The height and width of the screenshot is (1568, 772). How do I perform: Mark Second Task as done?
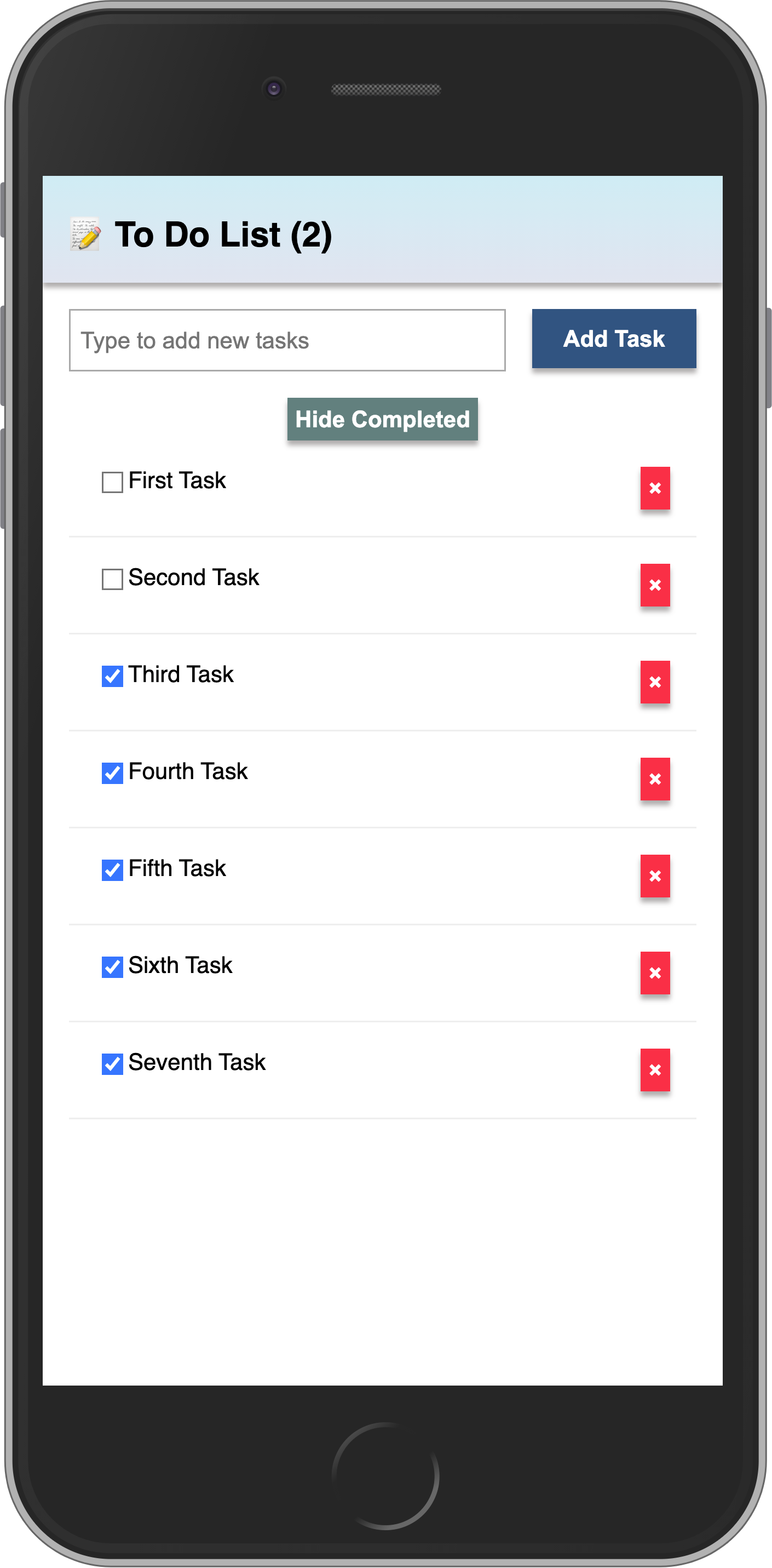(112, 579)
